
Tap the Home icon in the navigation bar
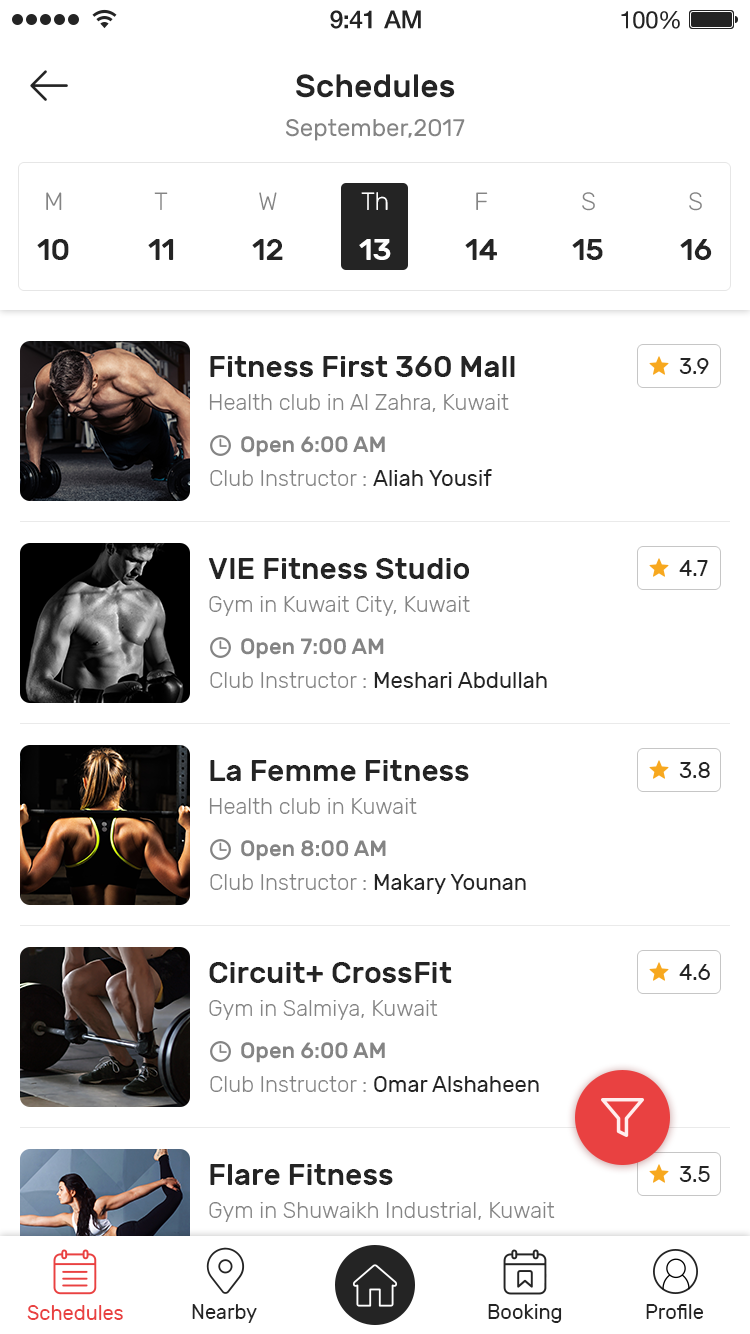[x=374, y=1284]
